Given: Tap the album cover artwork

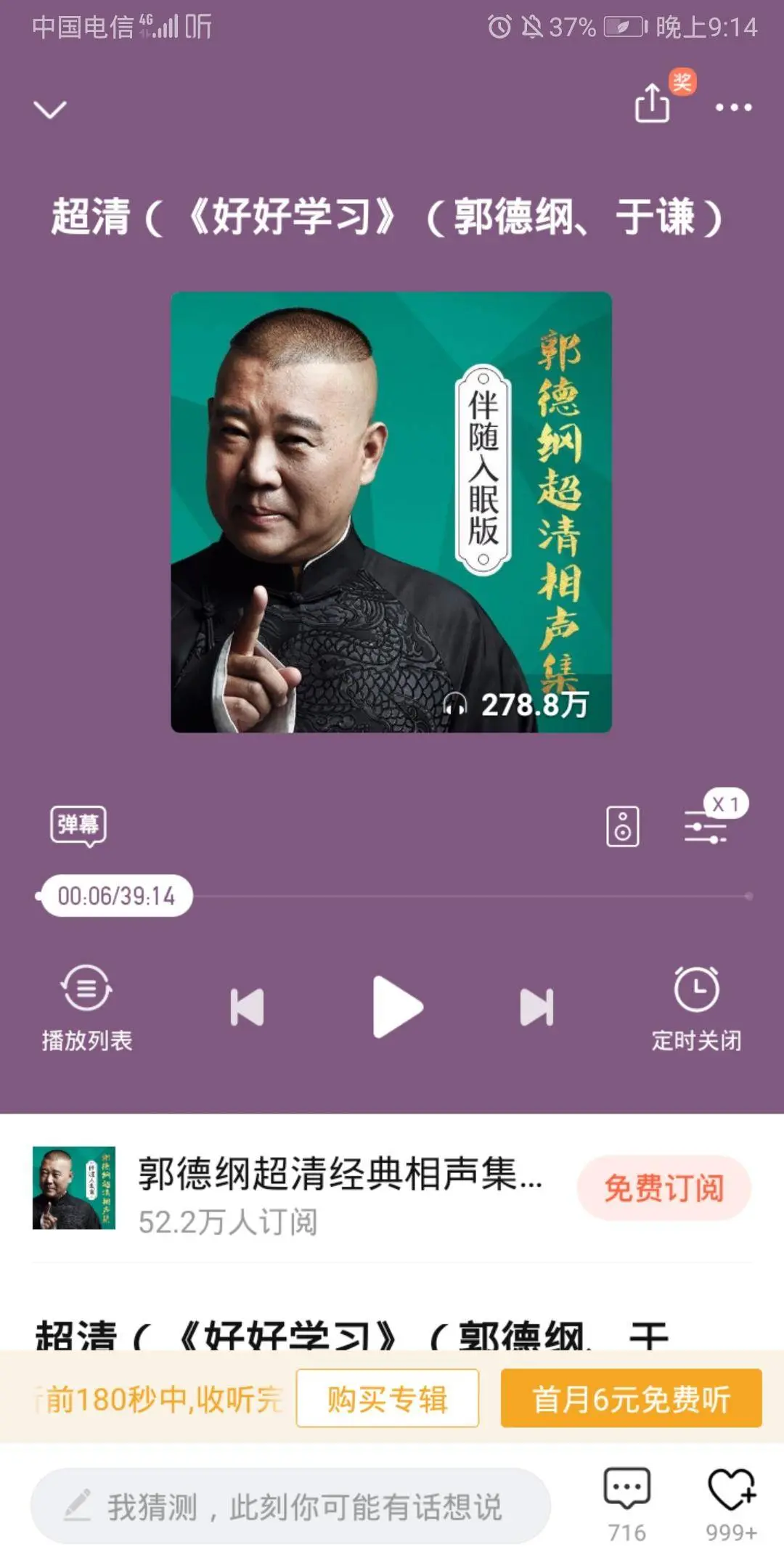Looking at the screenshot, I should (391, 512).
